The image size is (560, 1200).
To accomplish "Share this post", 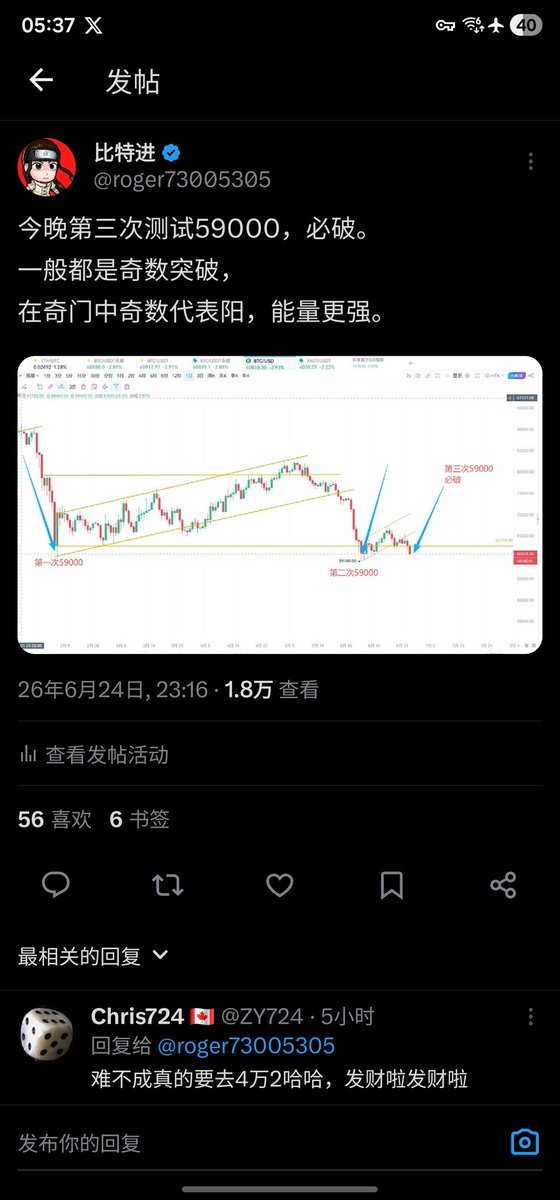I will tap(504, 884).
